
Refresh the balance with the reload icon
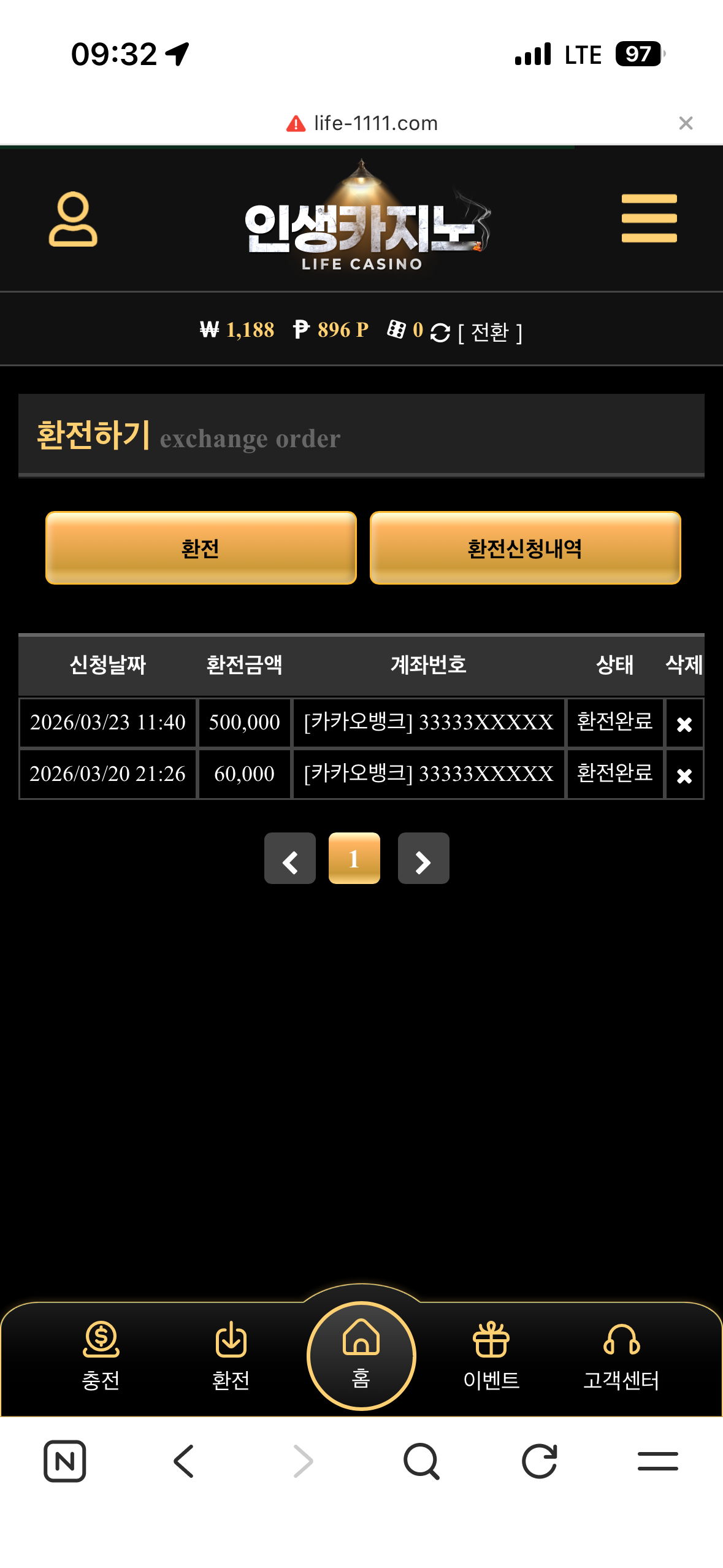(x=440, y=332)
